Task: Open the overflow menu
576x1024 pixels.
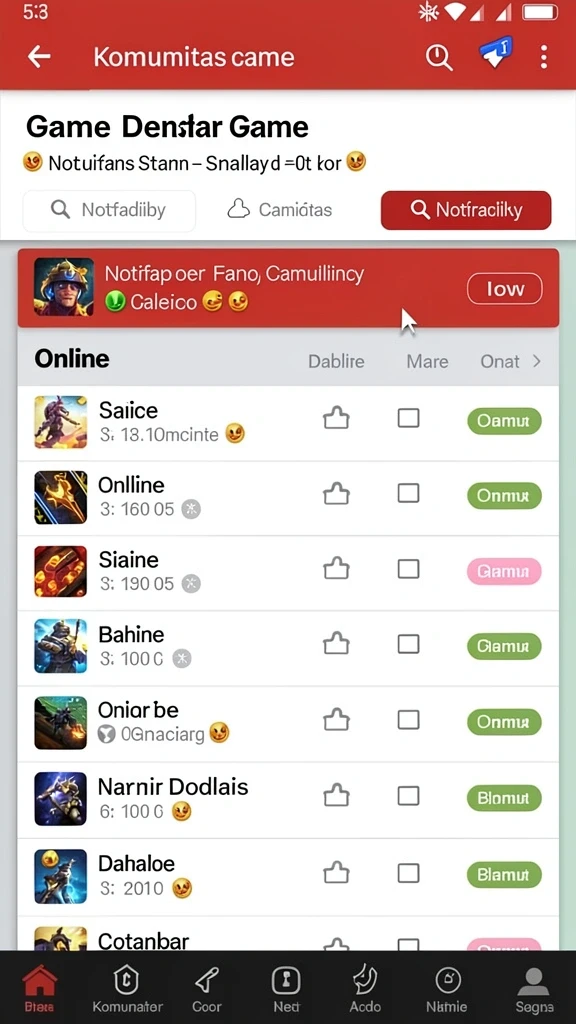Action: (x=543, y=57)
